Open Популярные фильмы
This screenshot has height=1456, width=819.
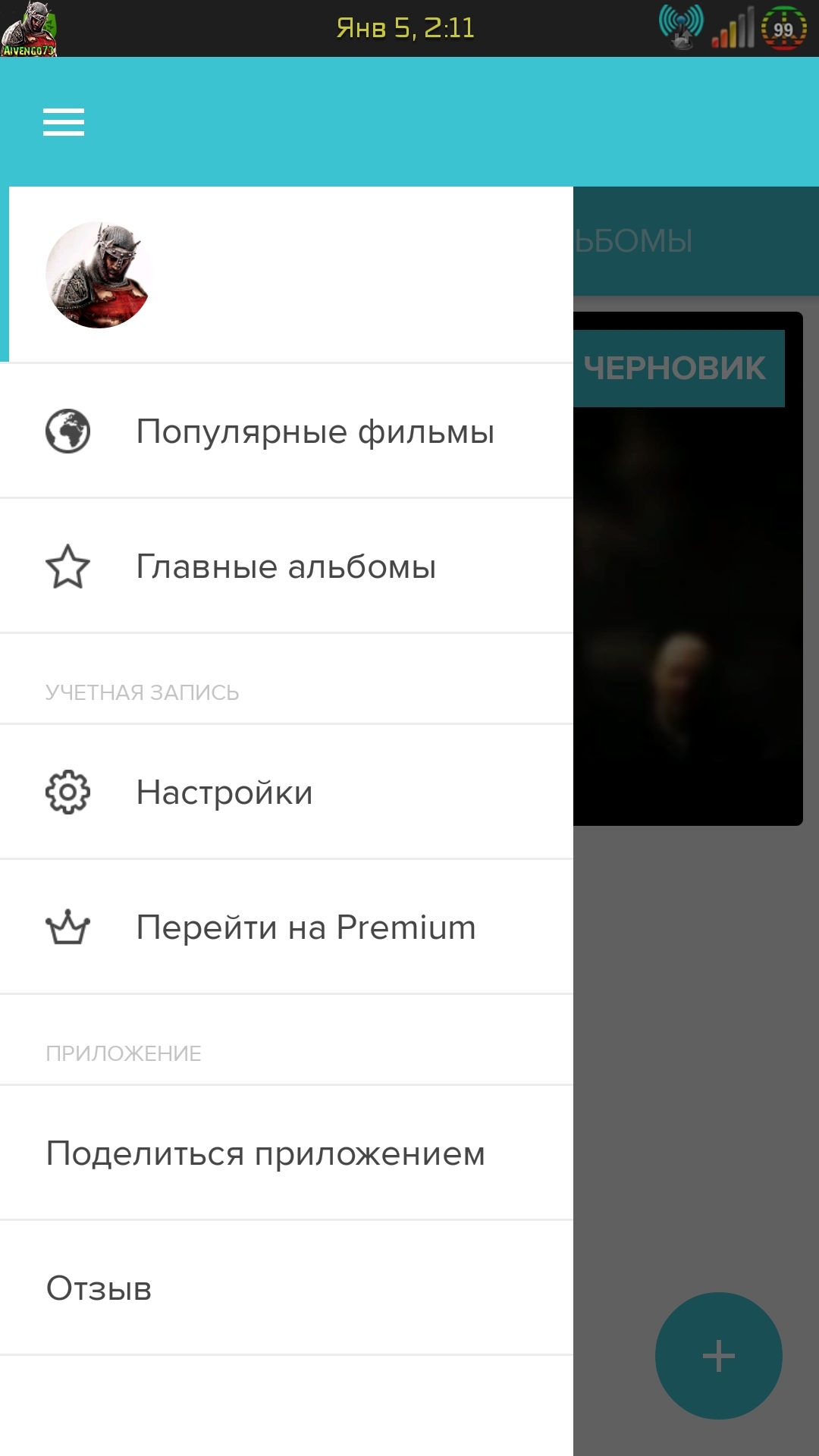click(x=287, y=431)
